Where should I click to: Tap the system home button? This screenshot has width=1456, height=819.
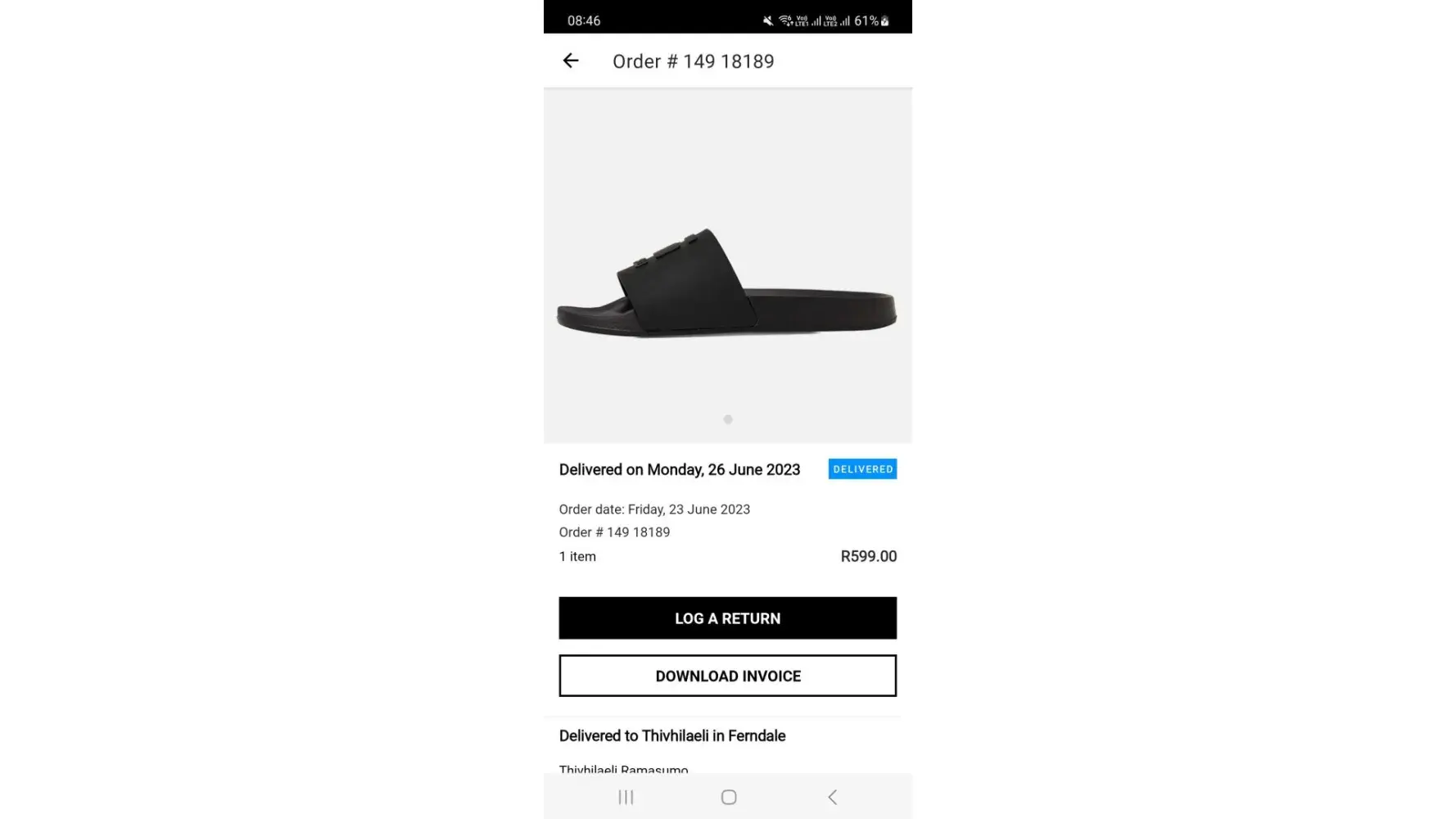[x=728, y=797]
